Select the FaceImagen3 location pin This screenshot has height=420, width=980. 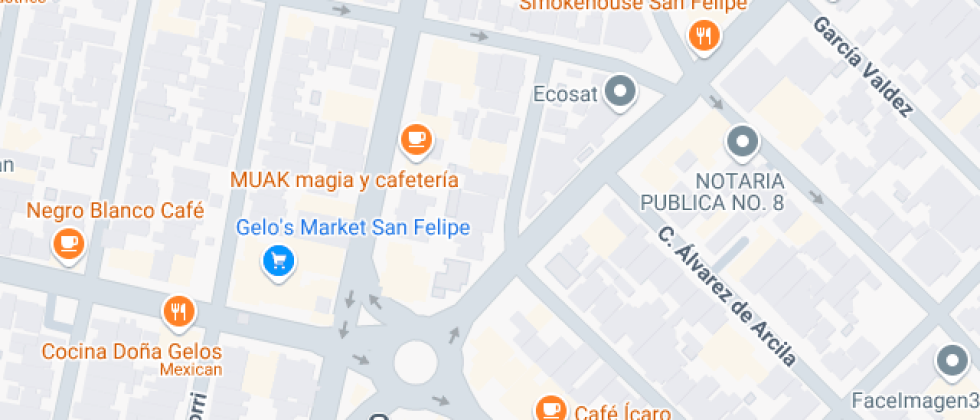pyautogui.click(x=952, y=362)
